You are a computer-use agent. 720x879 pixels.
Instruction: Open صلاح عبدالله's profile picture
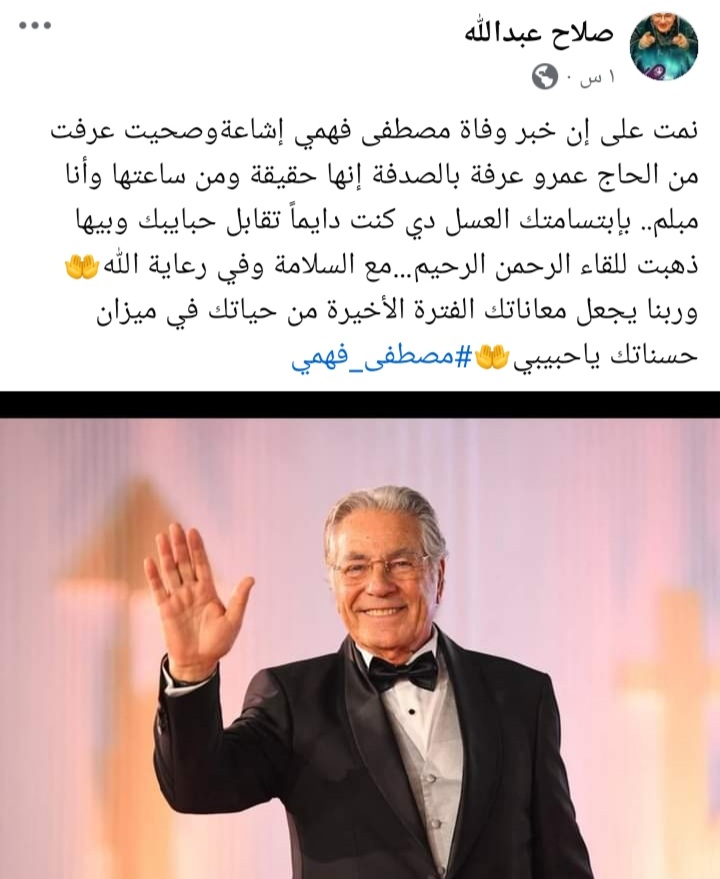coord(662,48)
